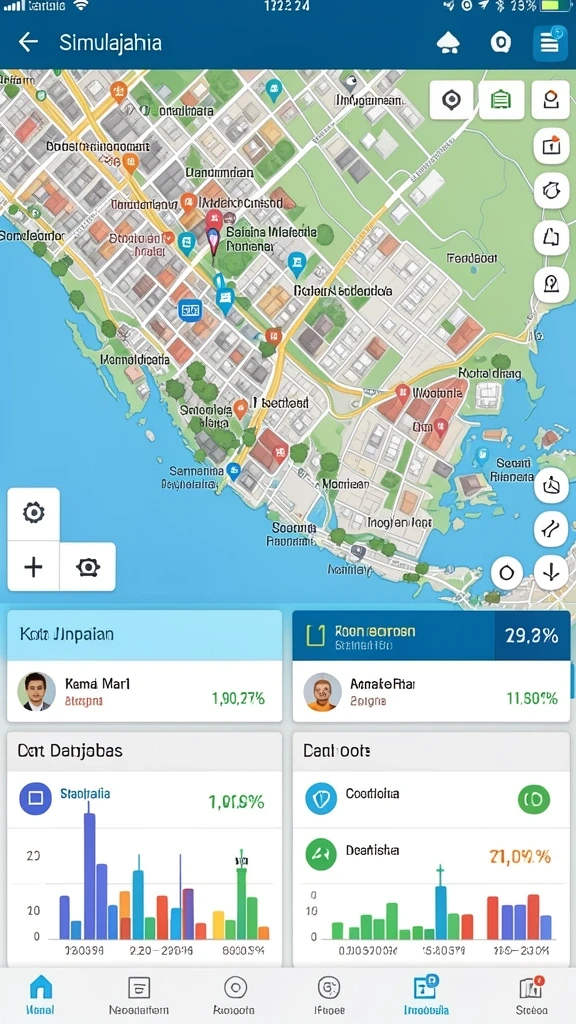Image resolution: width=576 pixels, height=1024 pixels.
Task: Tap the downward arrow button on the map
Action: [x=551, y=573]
